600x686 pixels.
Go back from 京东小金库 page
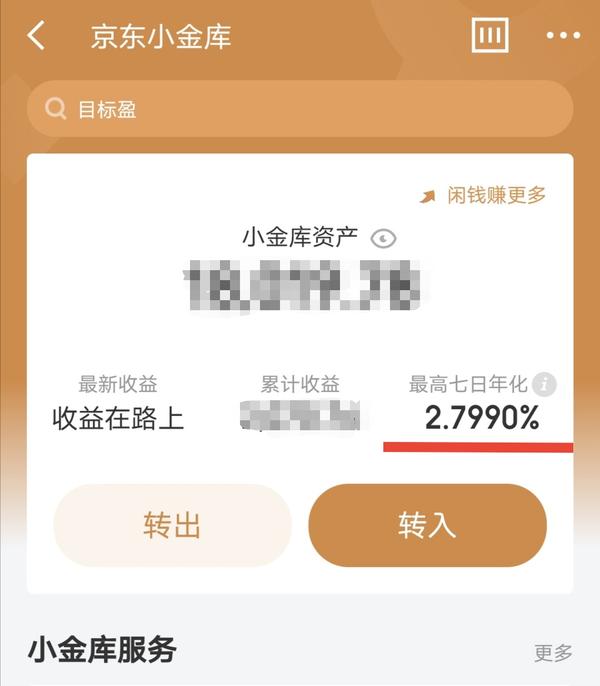pyautogui.click(x=37, y=36)
